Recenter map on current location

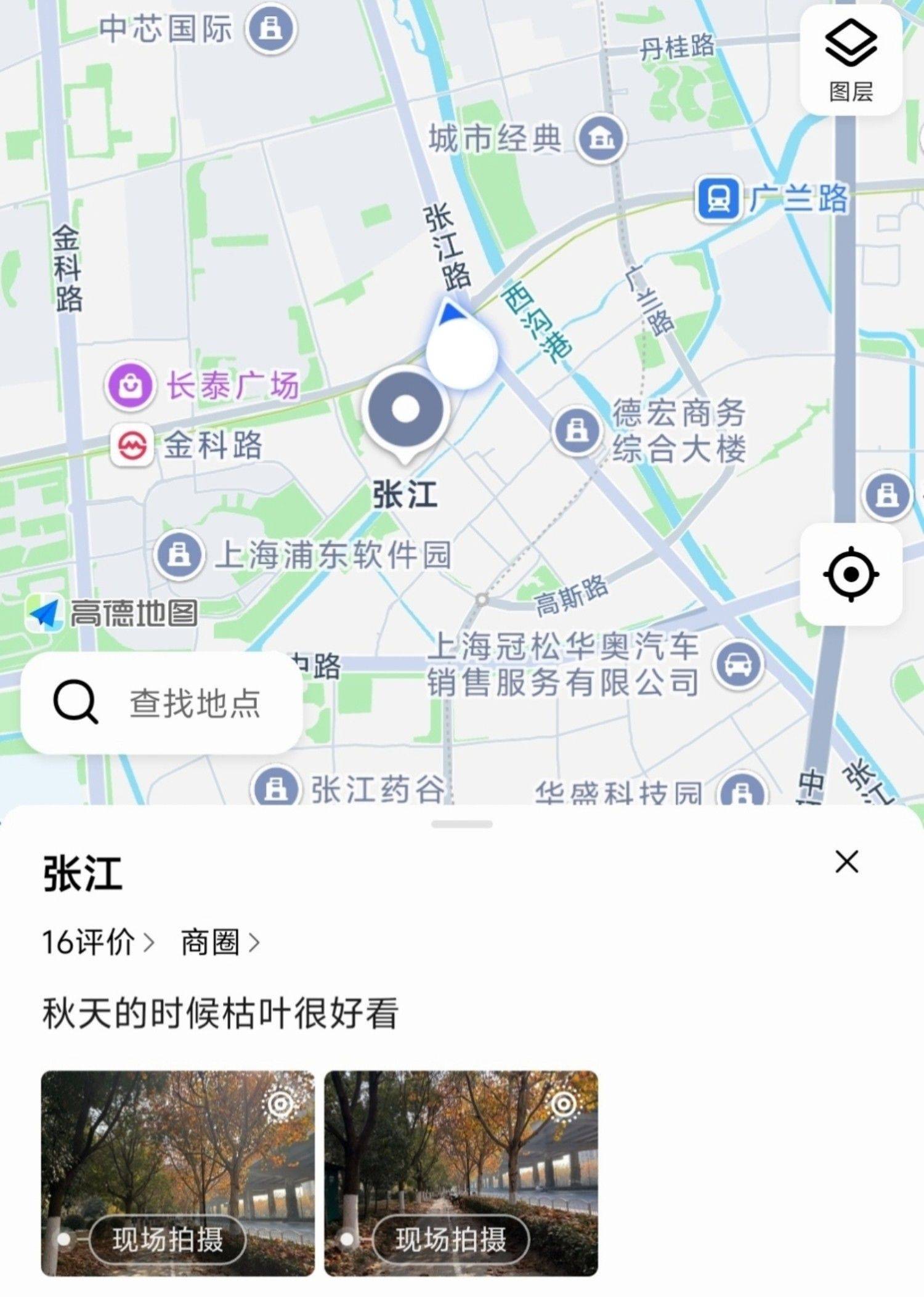tap(851, 574)
